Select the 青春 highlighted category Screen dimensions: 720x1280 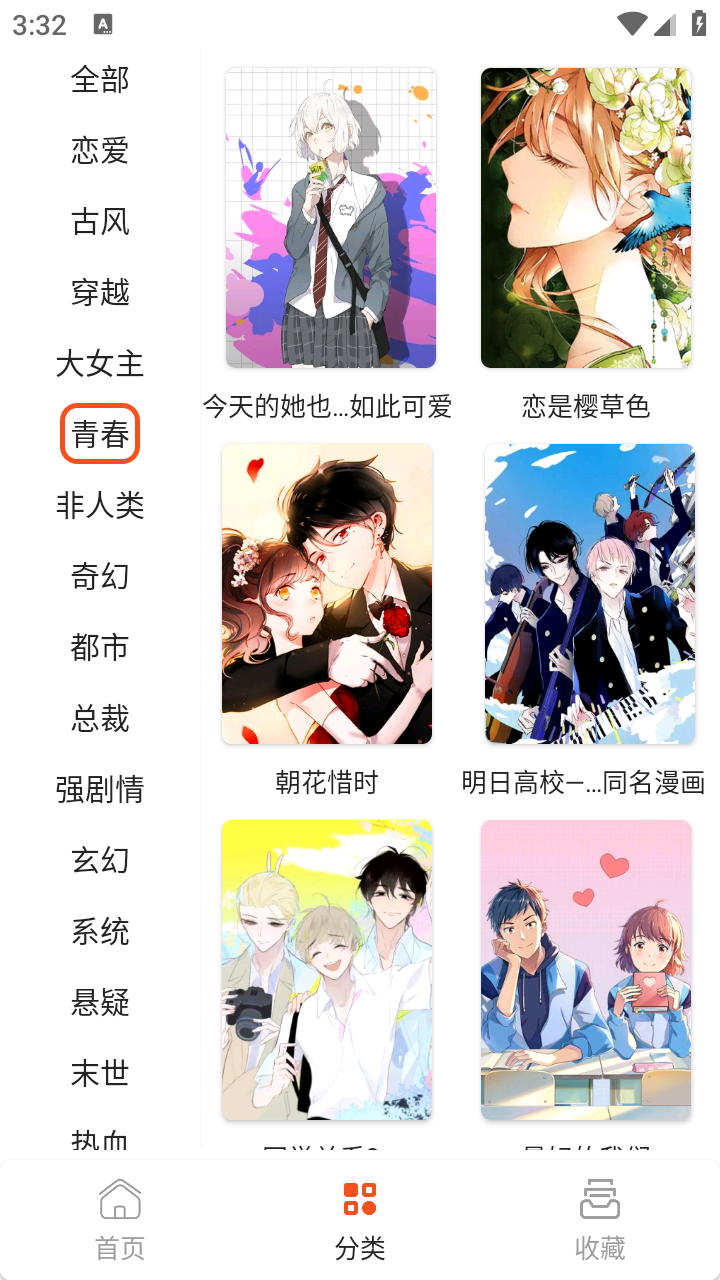point(99,433)
